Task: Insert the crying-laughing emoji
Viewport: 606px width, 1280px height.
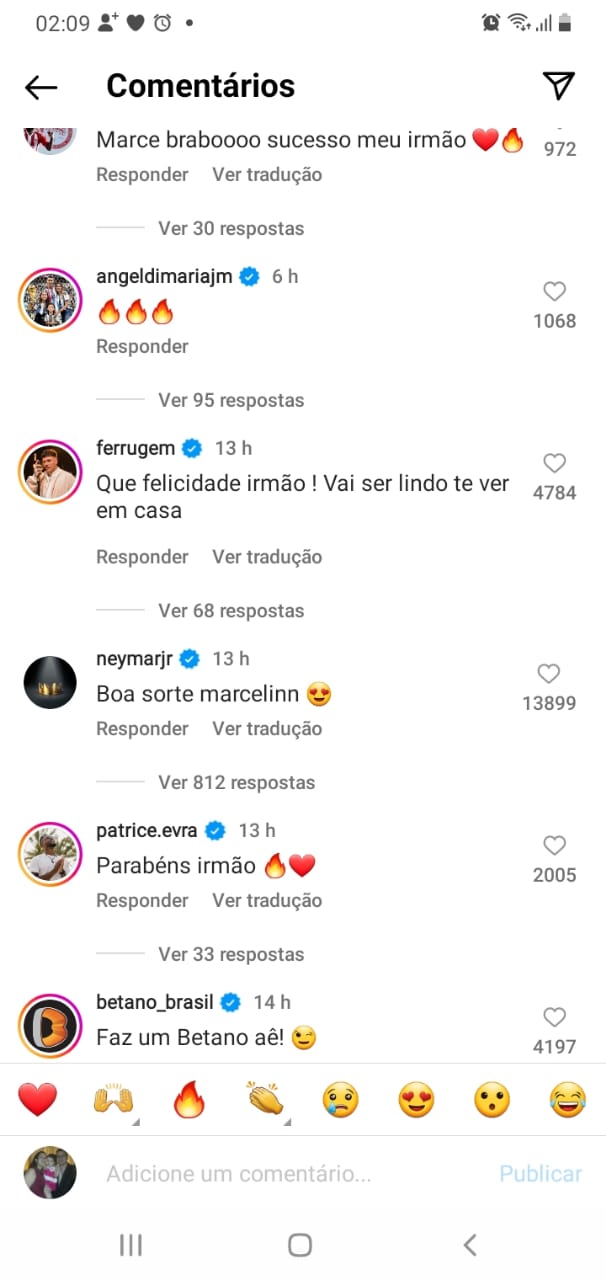Action: (568, 1100)
